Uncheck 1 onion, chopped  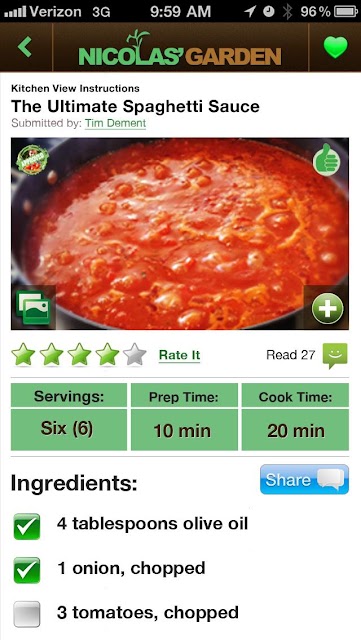[x=27, y=570]
